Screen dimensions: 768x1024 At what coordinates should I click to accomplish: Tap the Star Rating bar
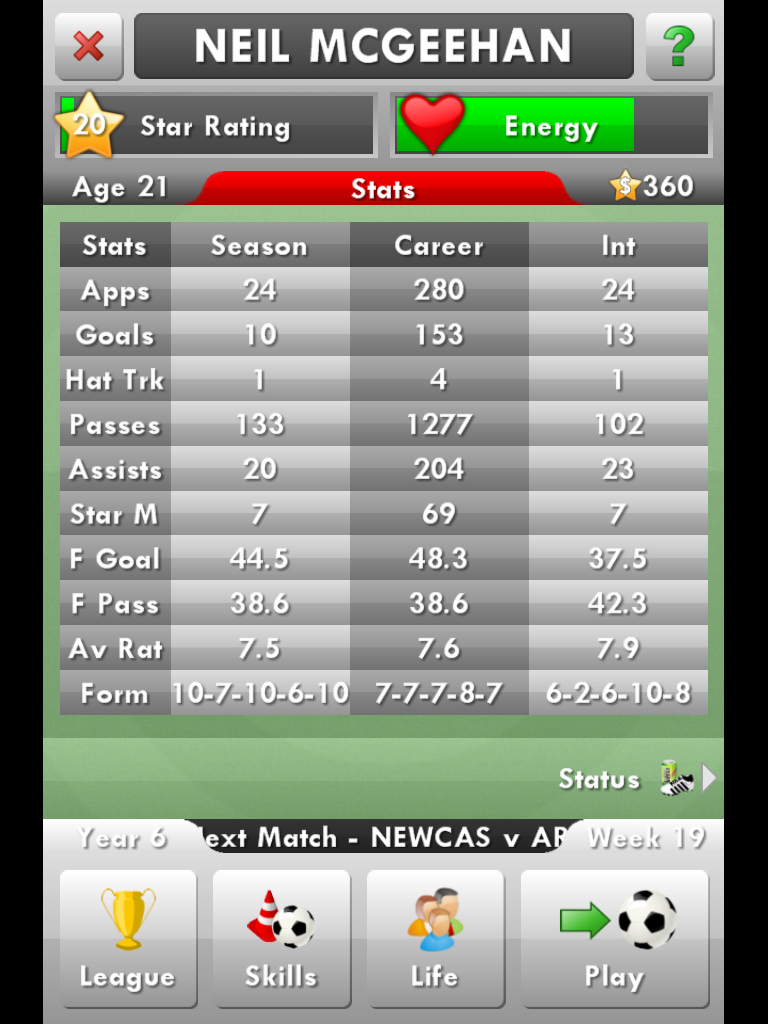point(215,126)
